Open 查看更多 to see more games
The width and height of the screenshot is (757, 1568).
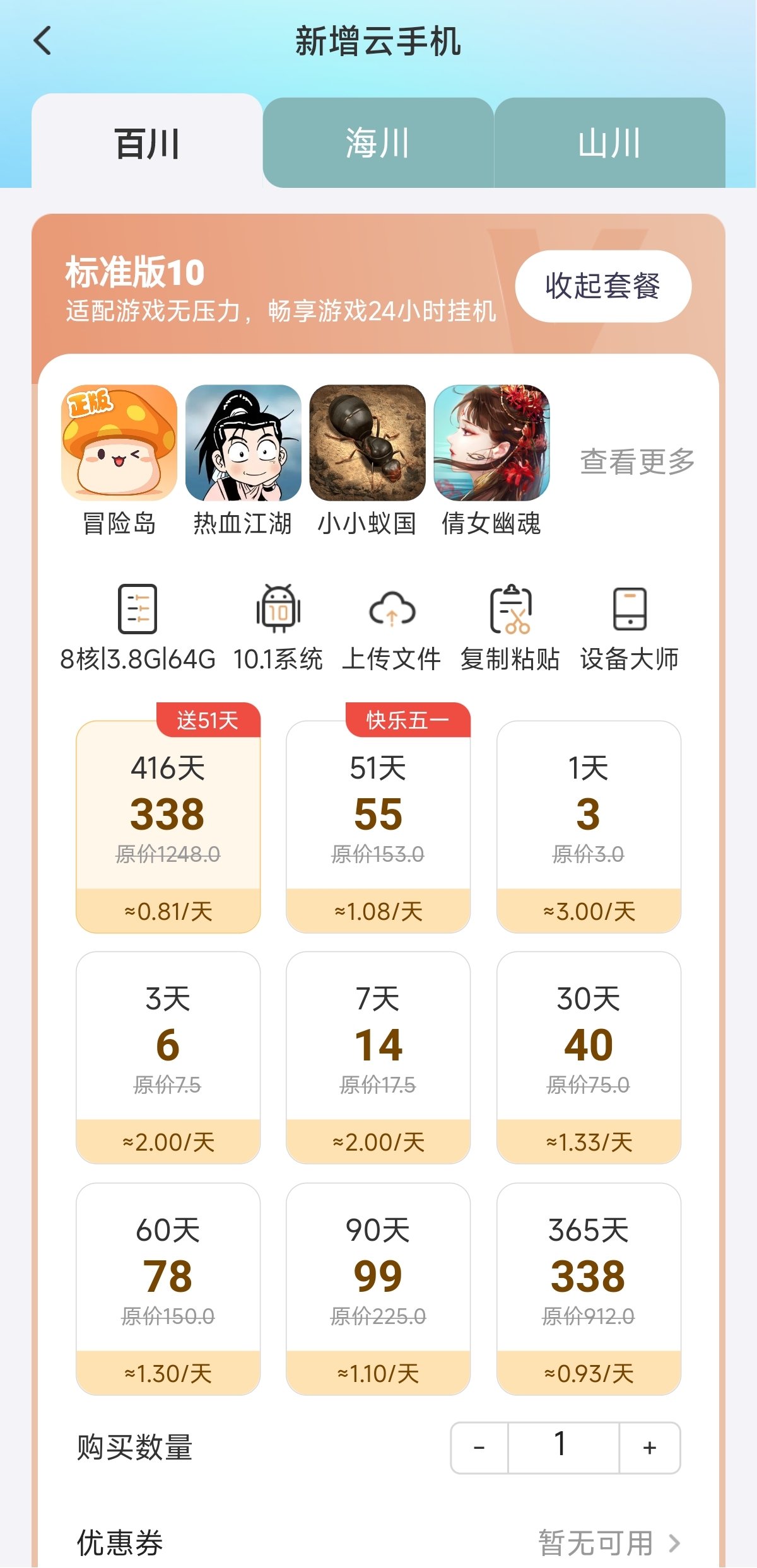[637, 462]
